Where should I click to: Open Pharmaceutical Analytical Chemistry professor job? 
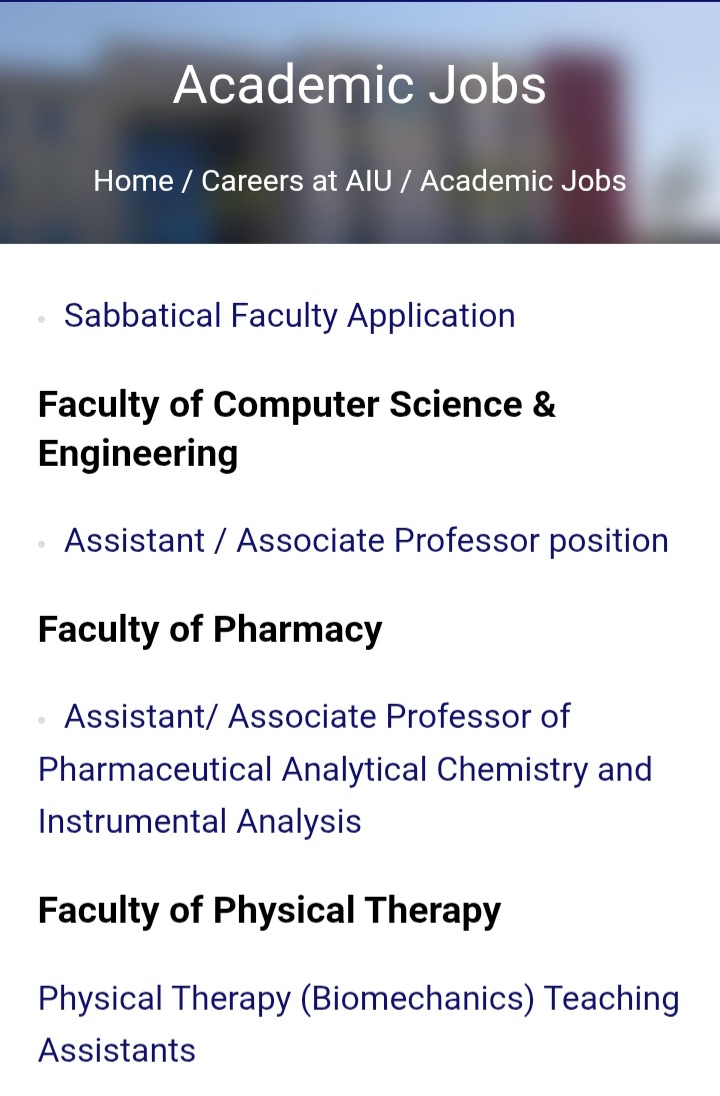pyautogui.click(x=344, y=769)
